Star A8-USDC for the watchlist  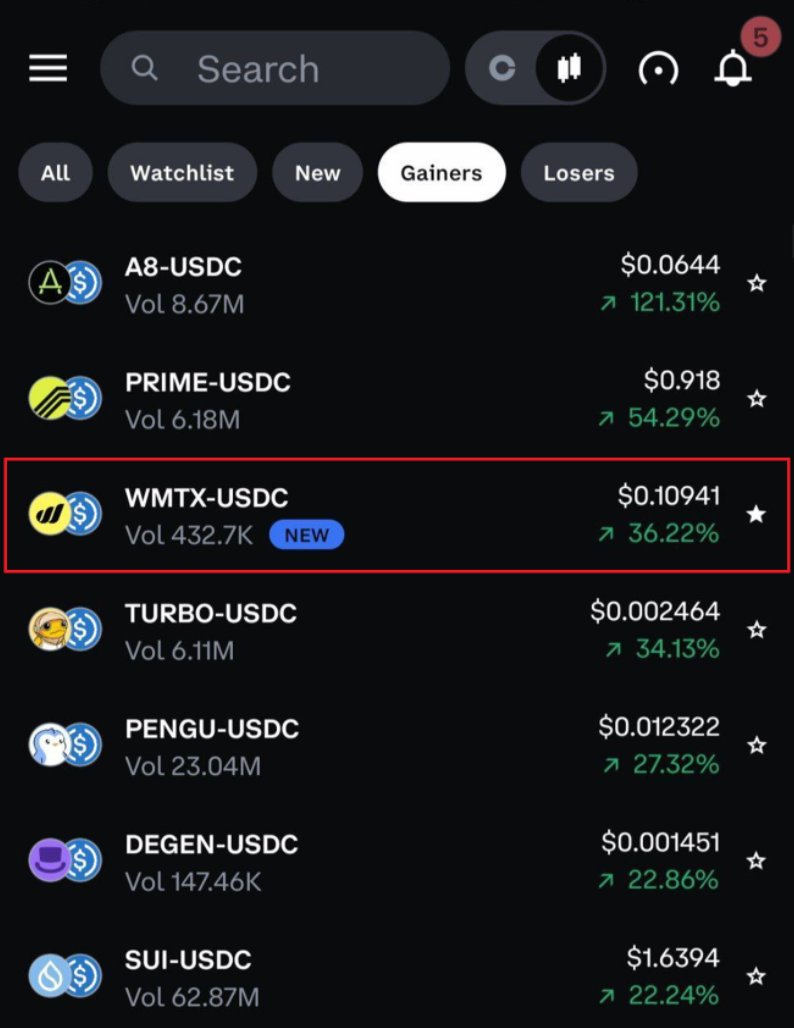point(757,284)
